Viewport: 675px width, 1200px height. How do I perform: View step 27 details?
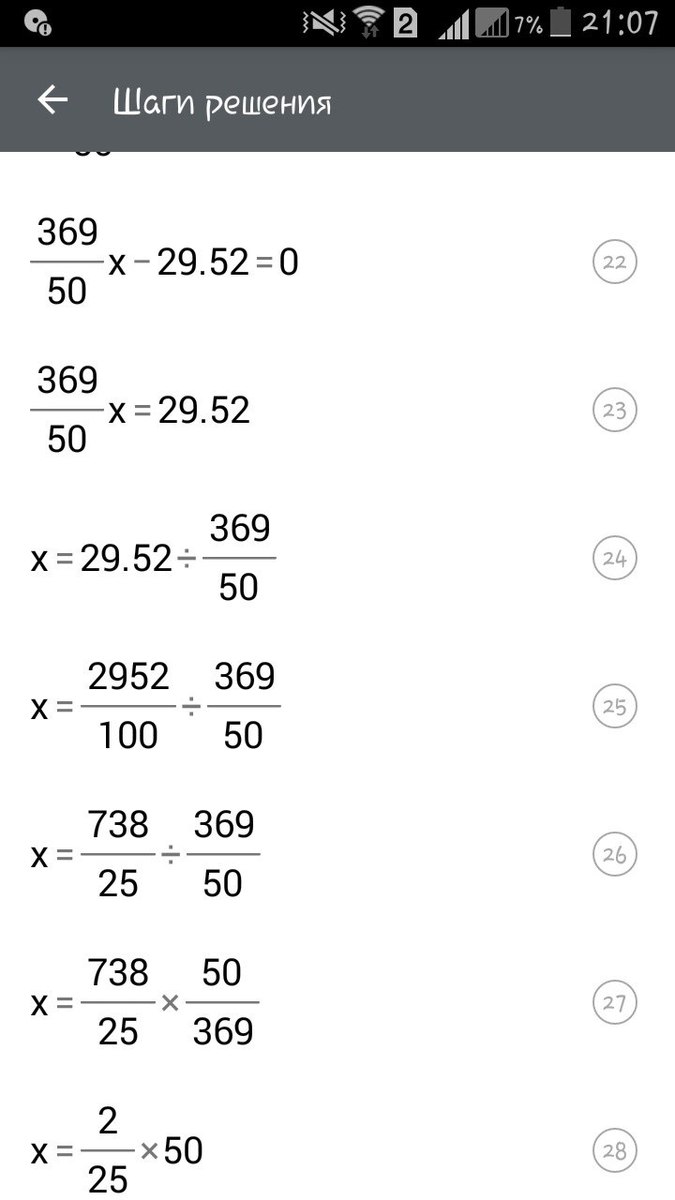[x=615, y=1003]
